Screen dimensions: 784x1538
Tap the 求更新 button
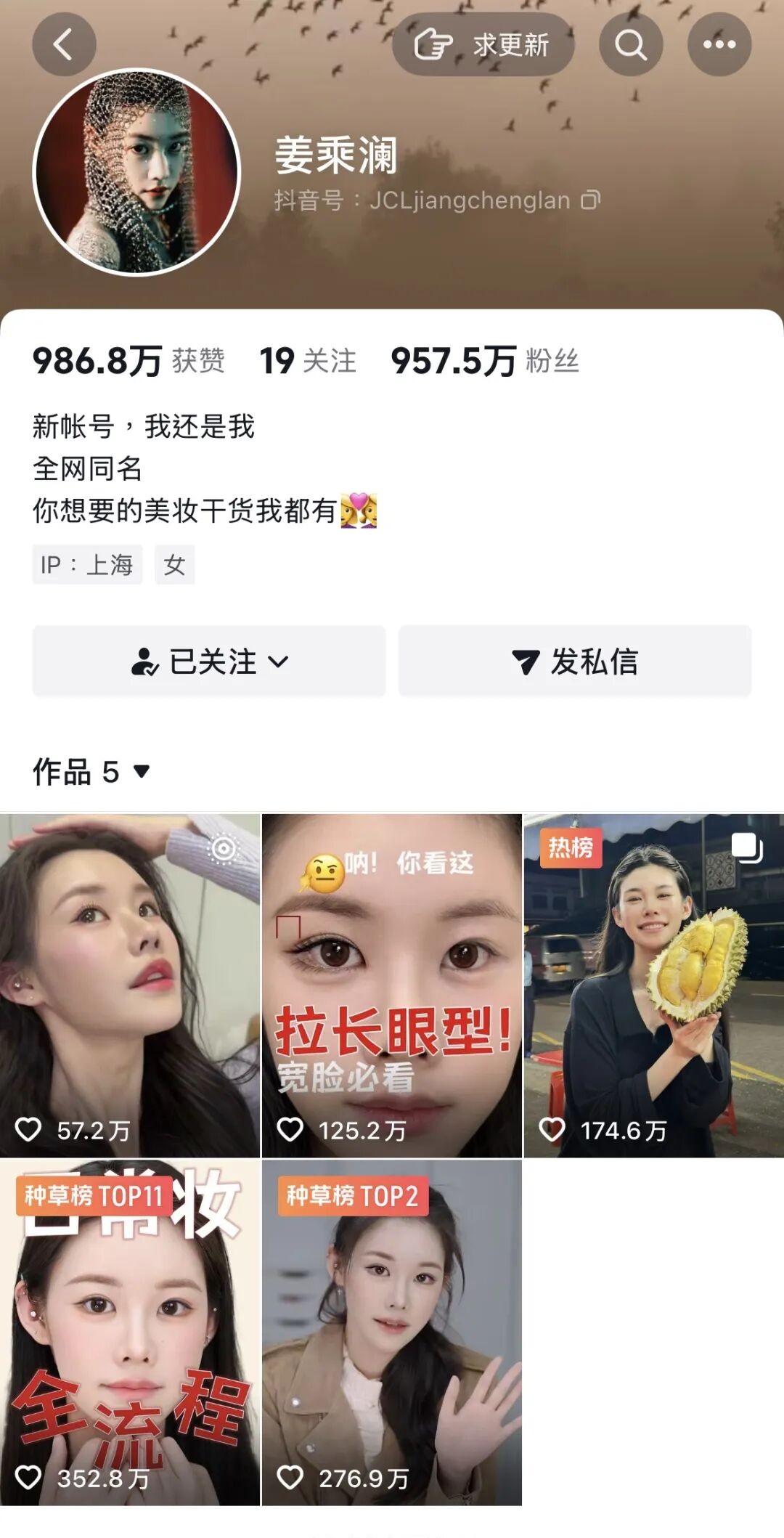pyautogui.click(x=483, y=44)
